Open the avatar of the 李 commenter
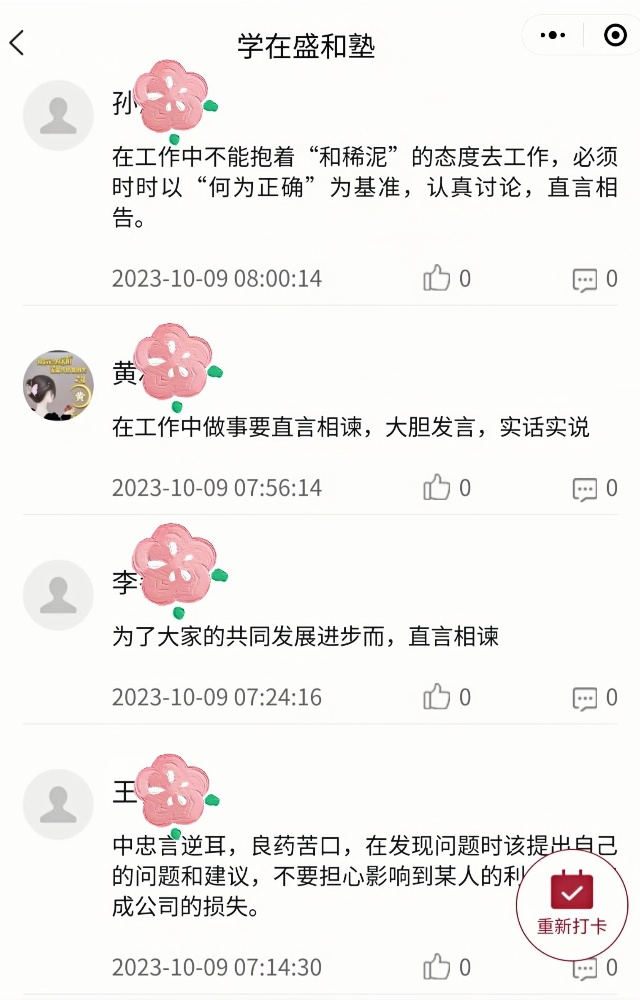 click(58, 595)
